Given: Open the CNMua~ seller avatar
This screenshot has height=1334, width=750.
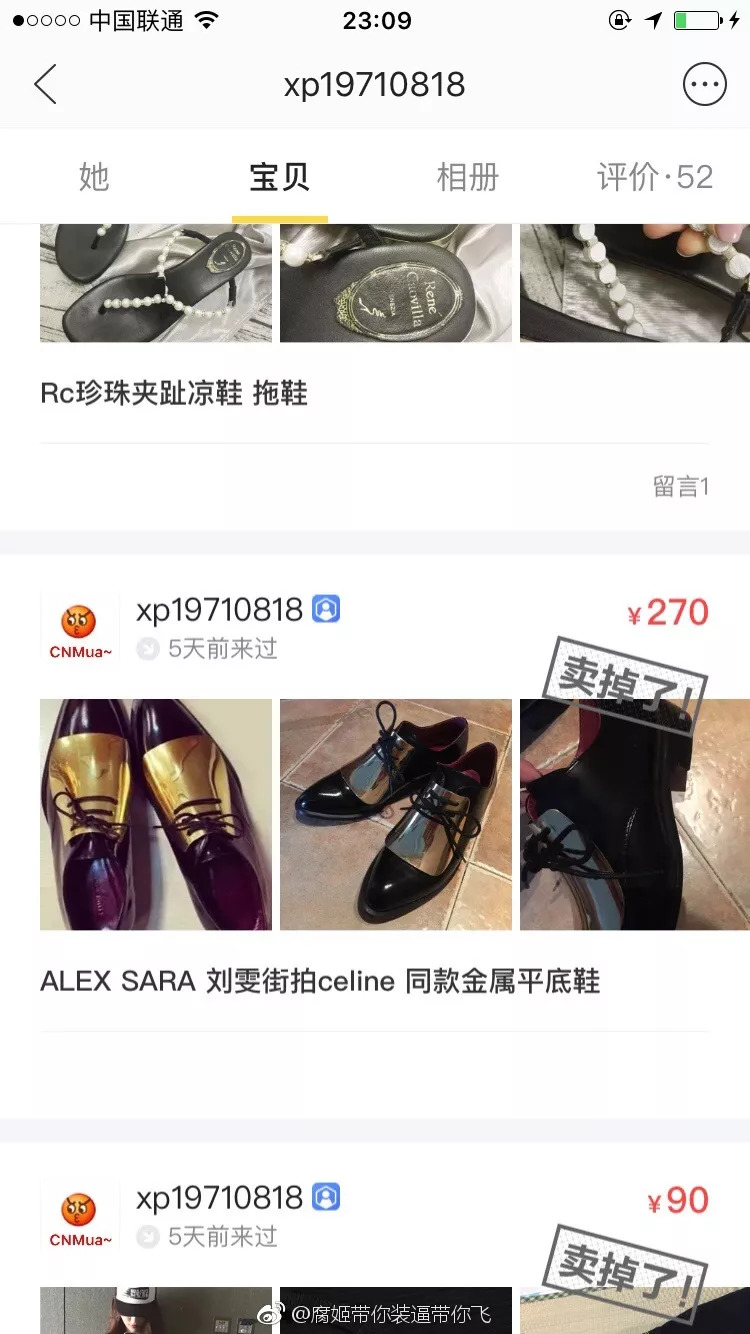Looking at the screenshot, I should click(x=79, y=620).
